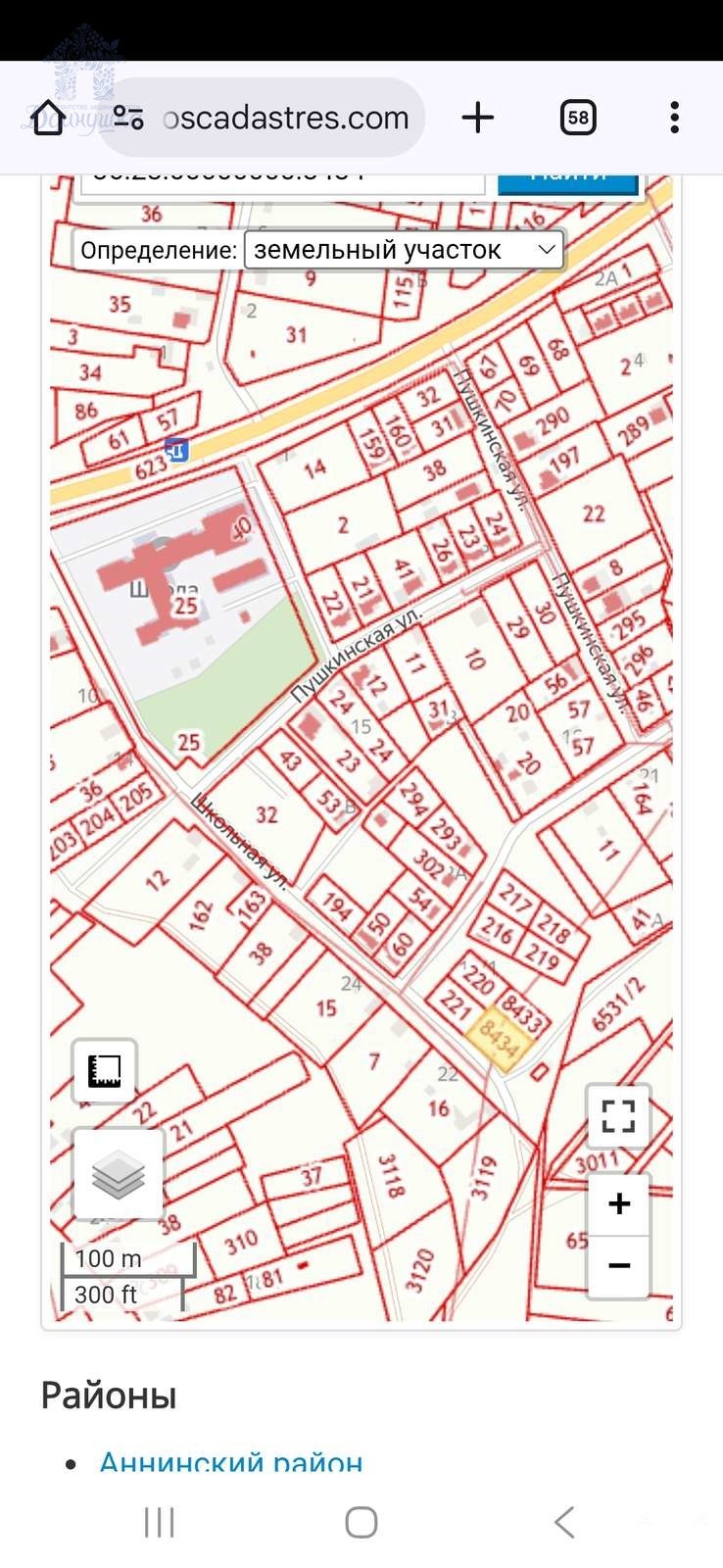Go back with system back button
723x1568 pixels.
pos(563,1522)
